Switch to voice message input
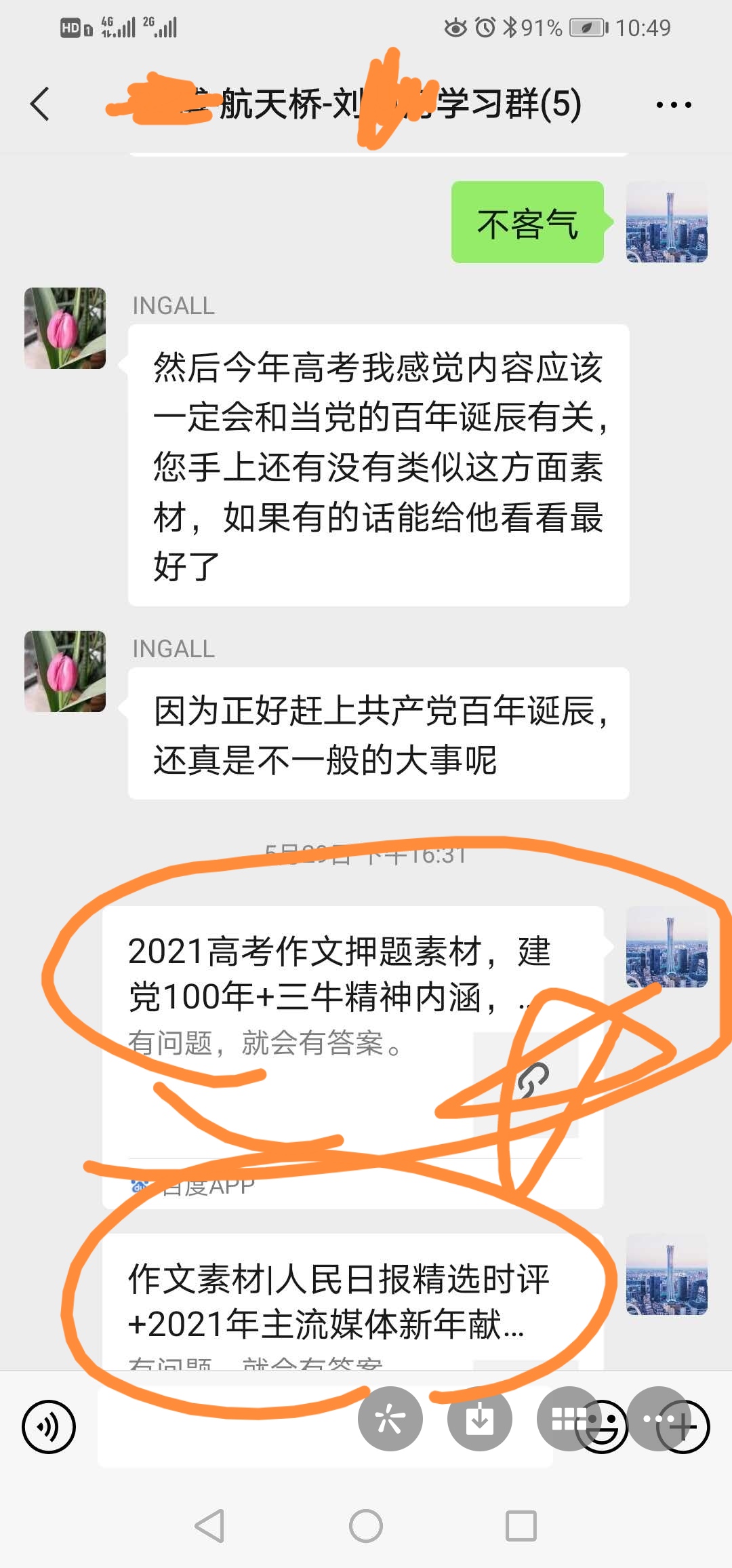Viewport: 732px width, 1568px height. [49, 1426]
